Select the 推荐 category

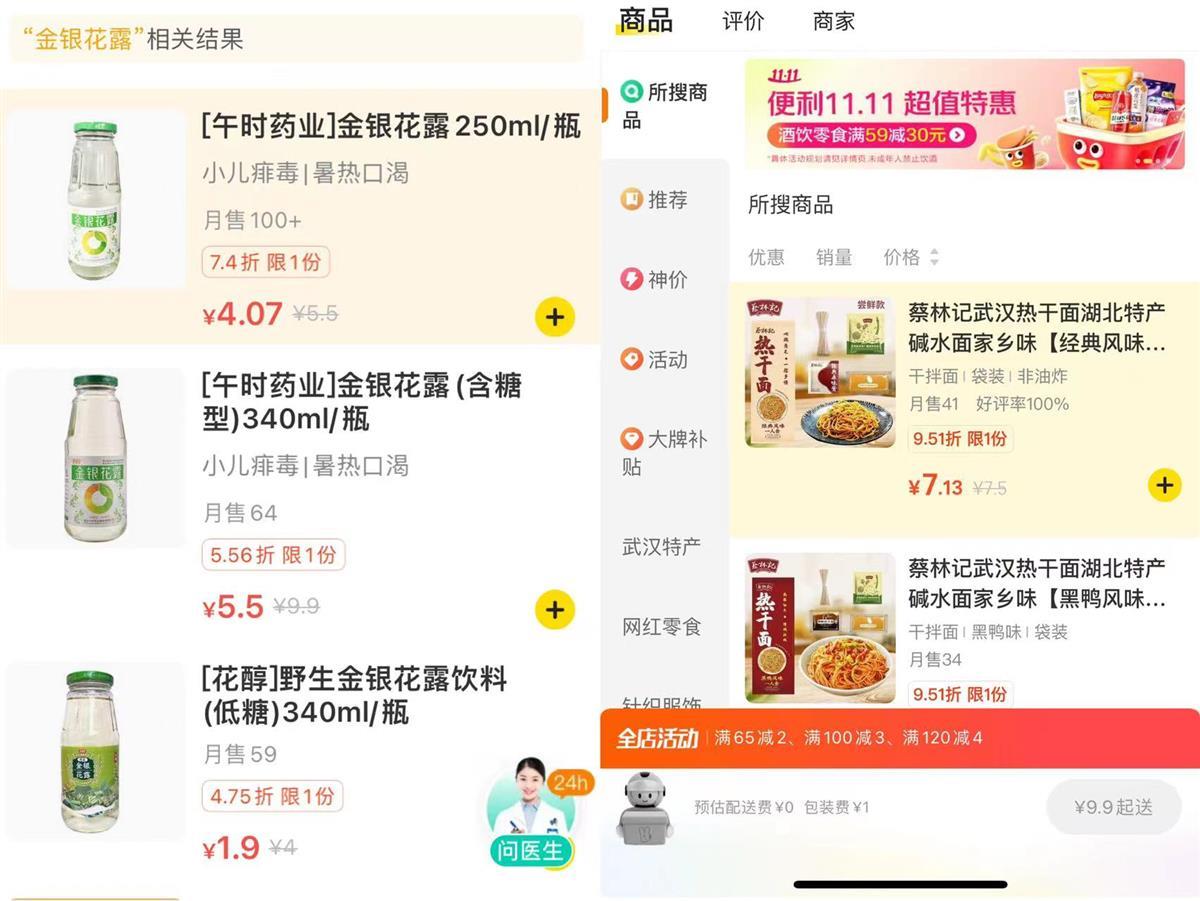pos(656,200)
